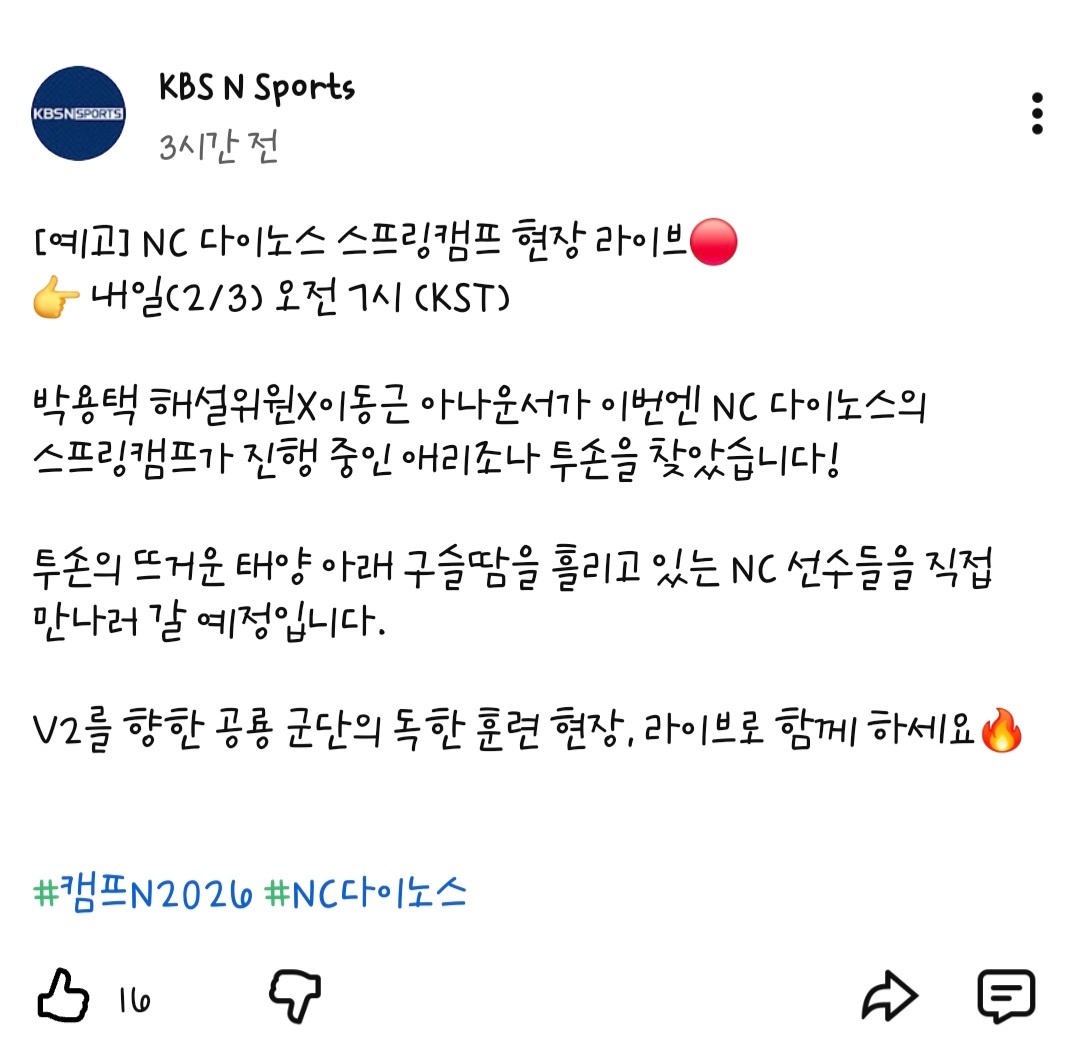Like this KBS N Sports post

click(62, 995)
